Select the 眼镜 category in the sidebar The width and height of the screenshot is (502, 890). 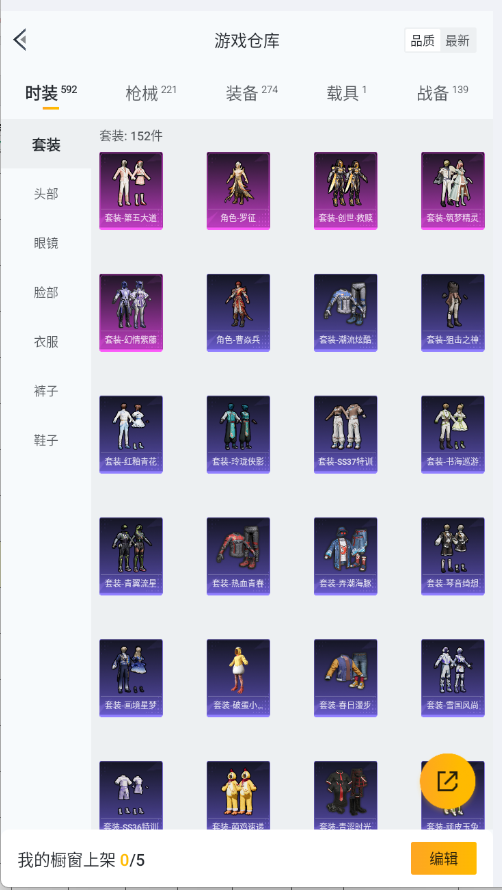(46, 244)
